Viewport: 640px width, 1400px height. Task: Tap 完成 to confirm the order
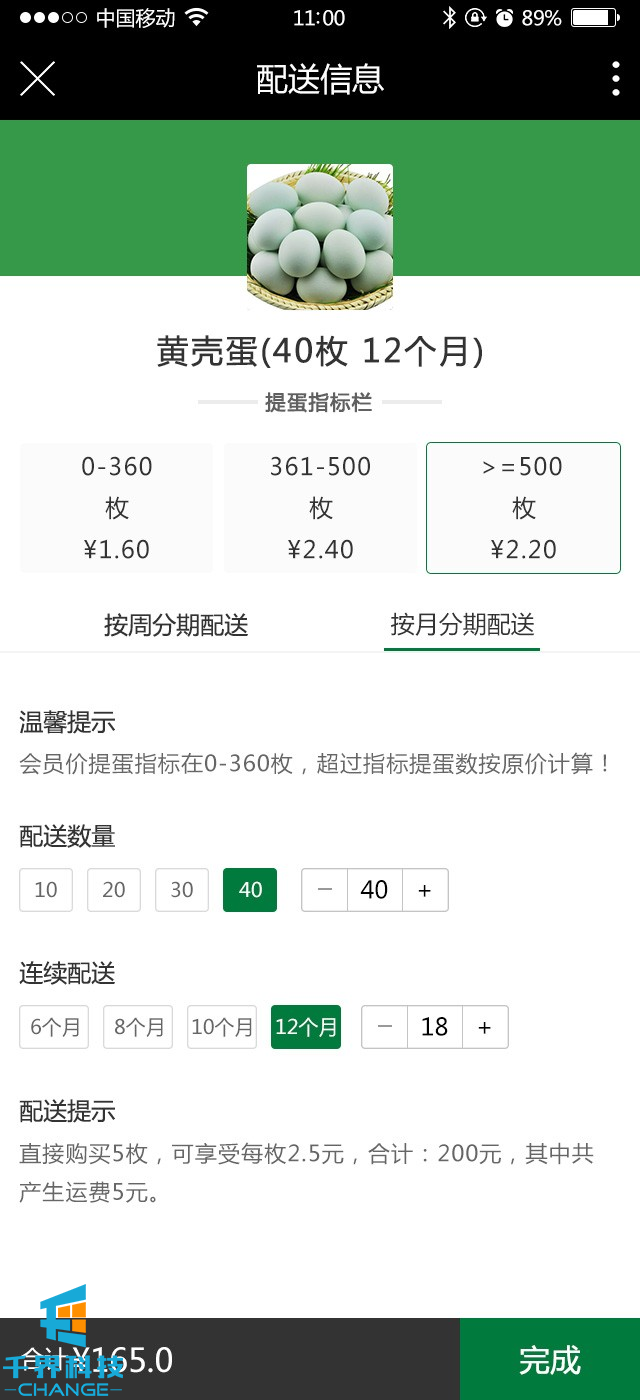[x=550, y=1359]
